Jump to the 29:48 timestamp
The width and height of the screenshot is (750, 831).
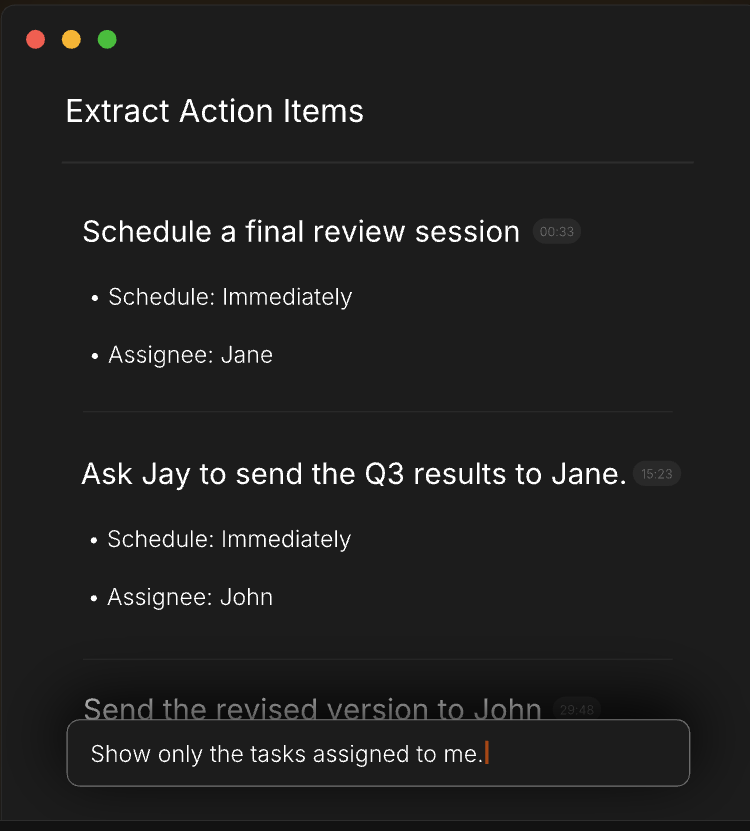click(577, 709)
